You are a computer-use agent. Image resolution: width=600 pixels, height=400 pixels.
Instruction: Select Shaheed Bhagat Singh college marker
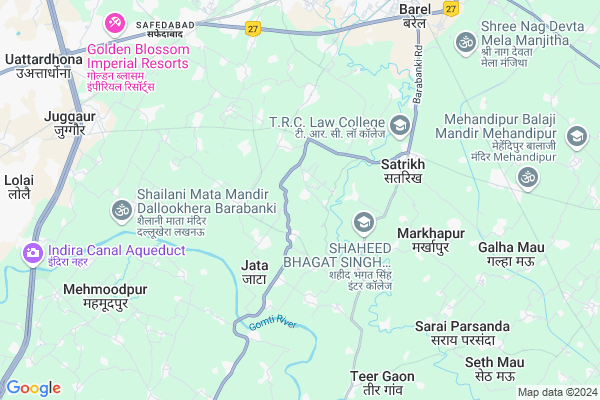pos(364,221)
